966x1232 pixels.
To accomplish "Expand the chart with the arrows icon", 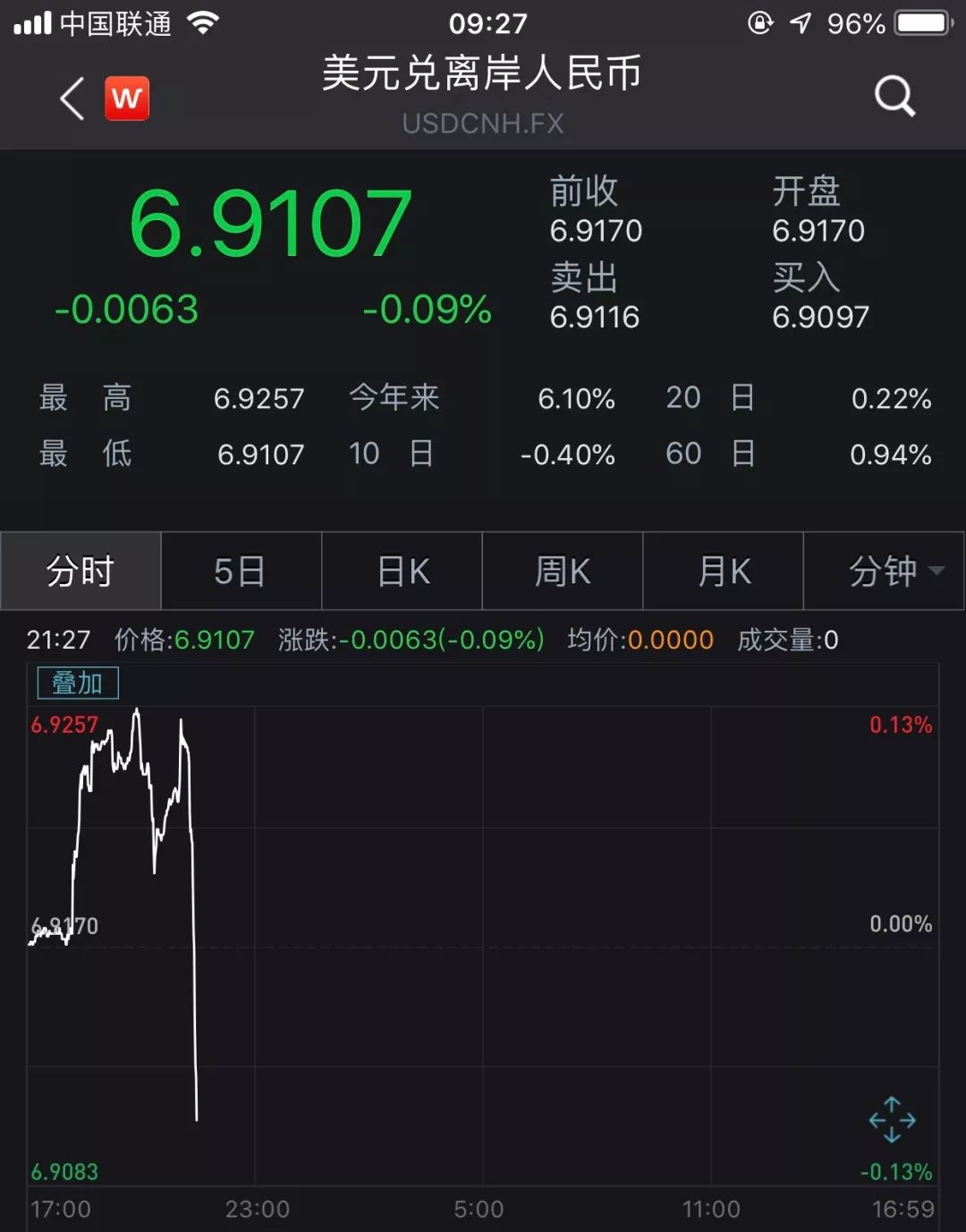I will point(892,1119).
